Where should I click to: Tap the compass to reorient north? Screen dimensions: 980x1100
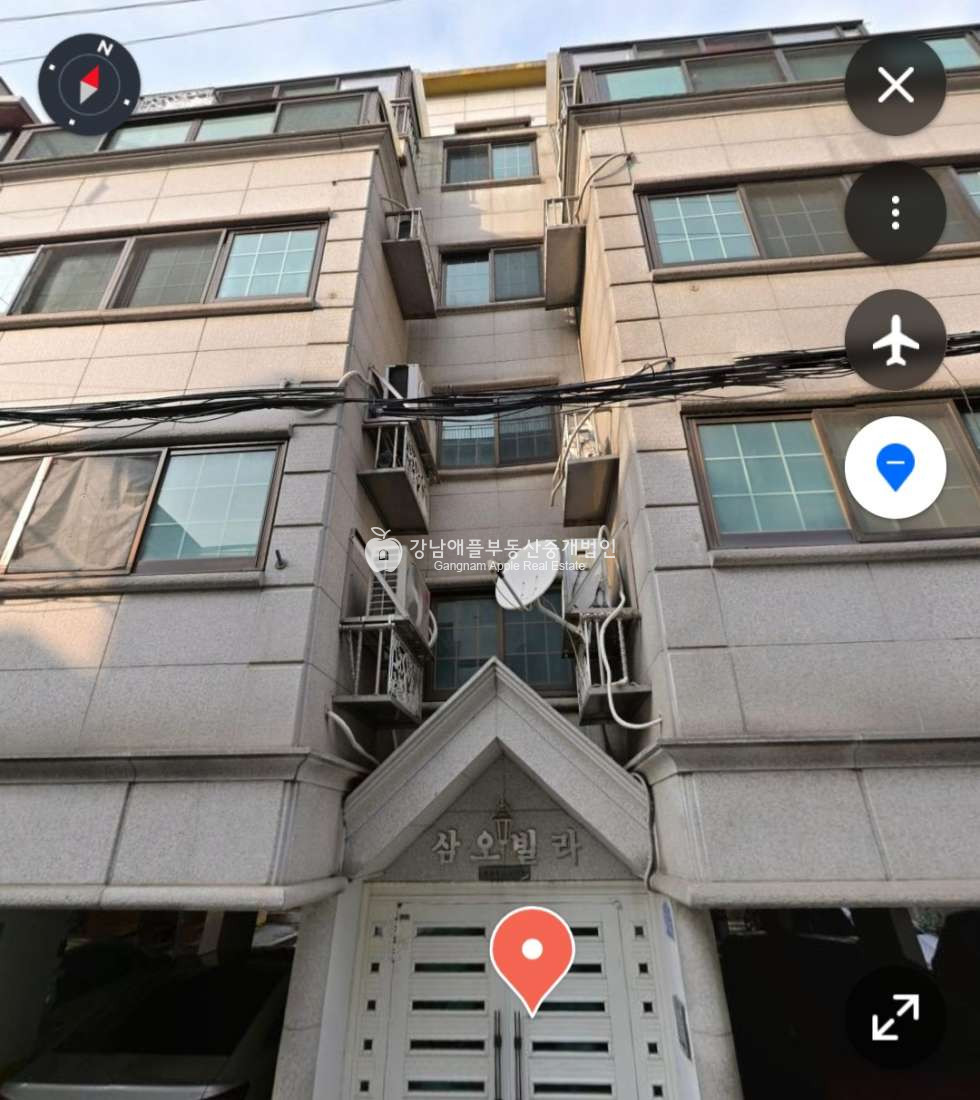[x=89, y=84]
